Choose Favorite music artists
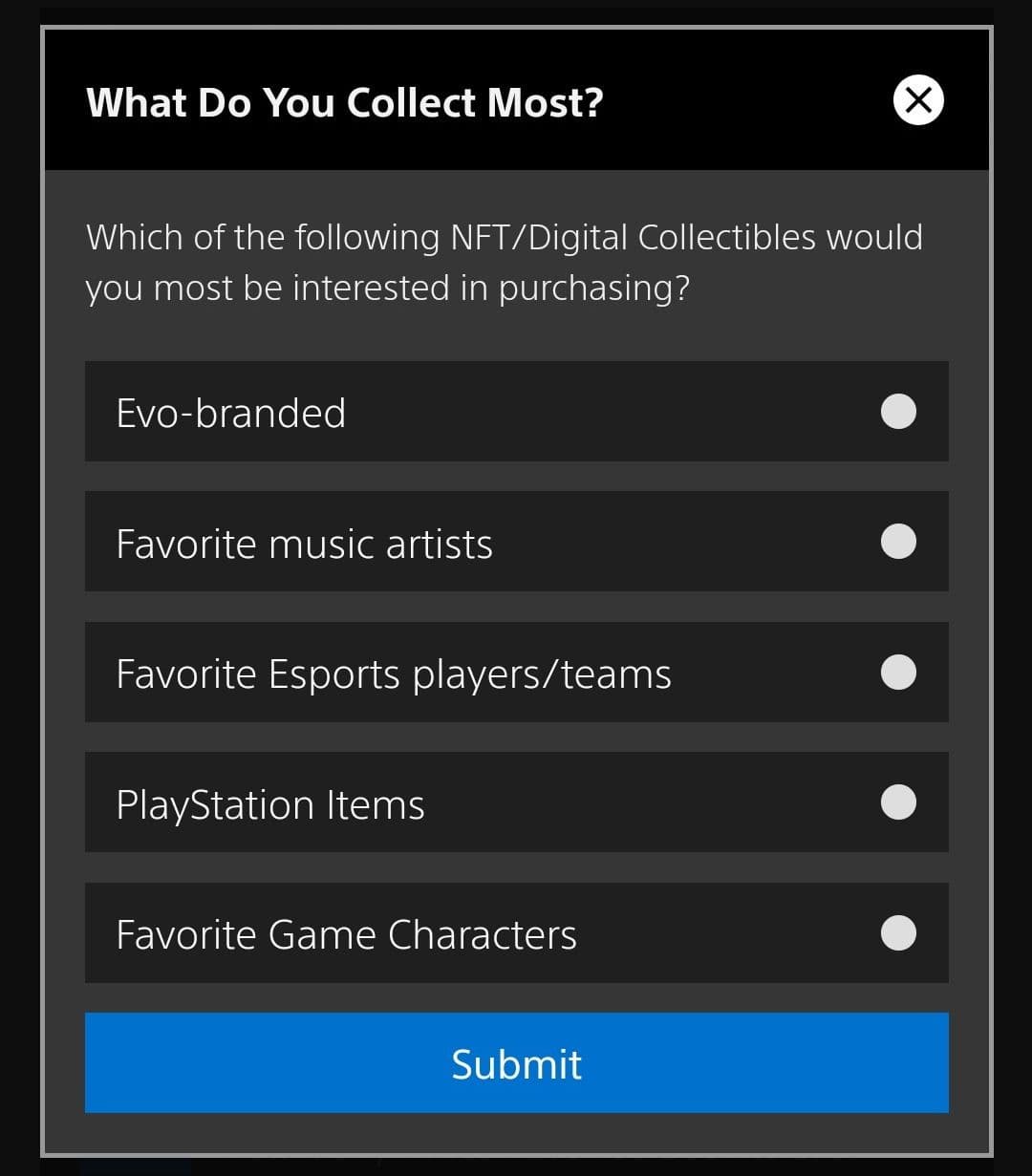The width and height of the screenshot is (1032, 1176). pos(897,542)
